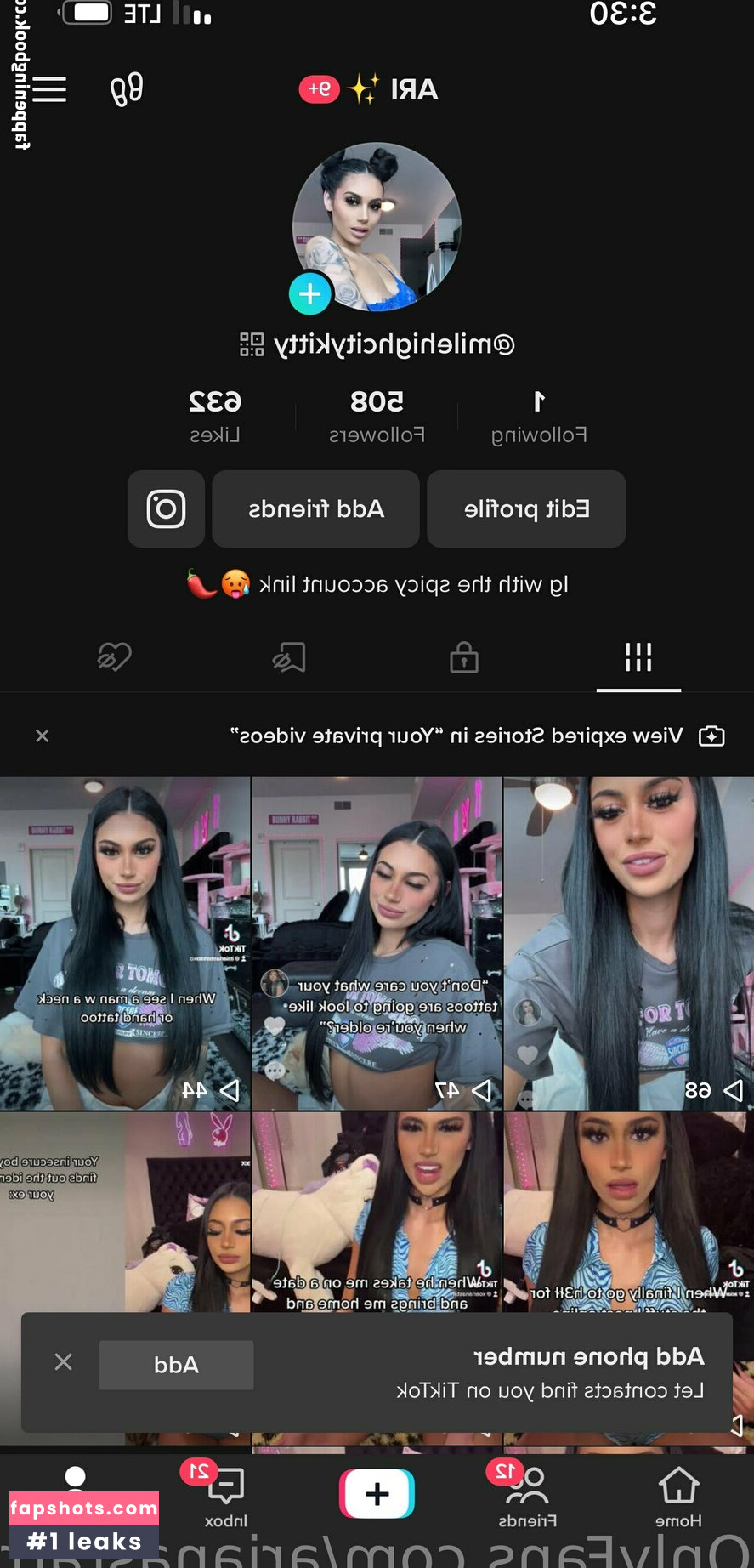Open the video with 86 views
Image resolution: width=754 pixels, height=1568 pixels.
(x=628, y=942)
